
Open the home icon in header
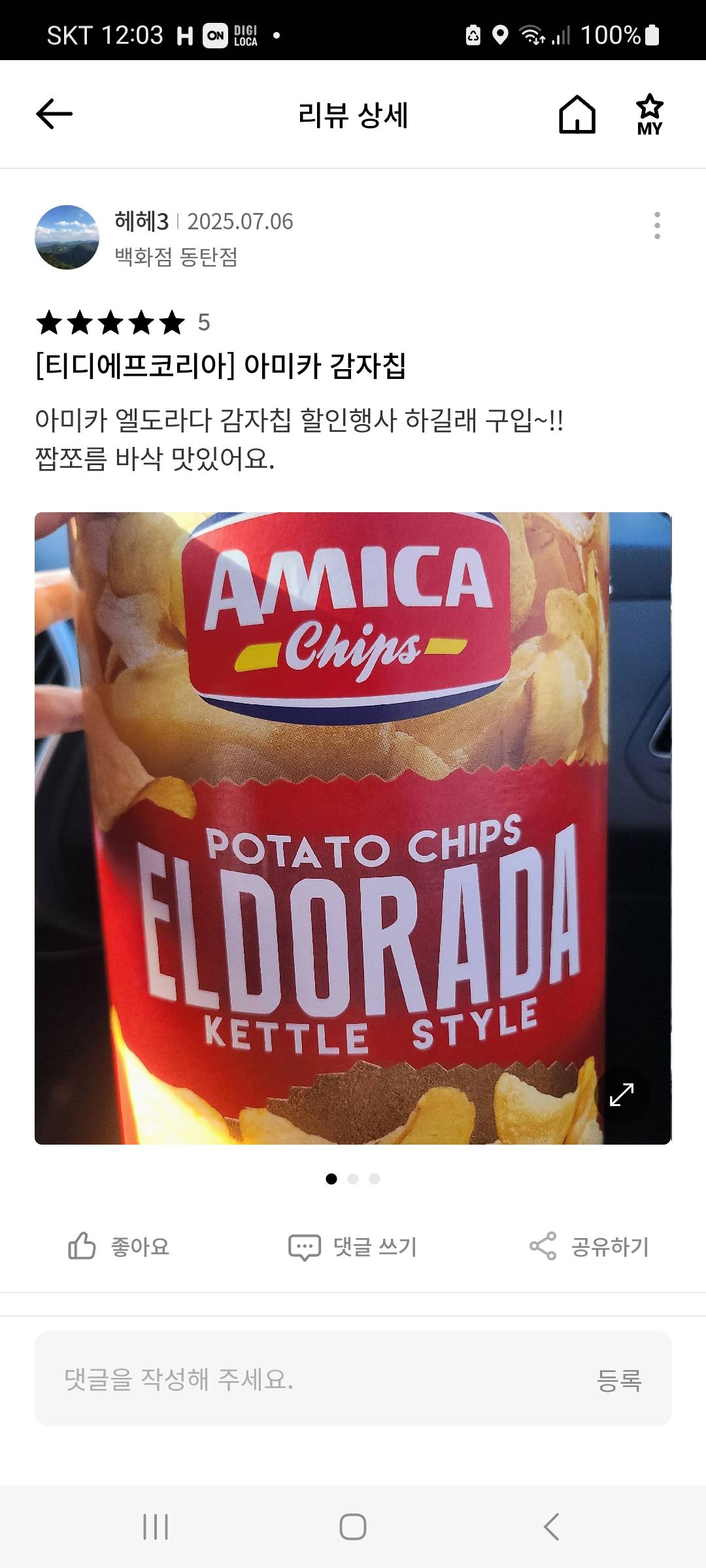(x=577, y=114)
